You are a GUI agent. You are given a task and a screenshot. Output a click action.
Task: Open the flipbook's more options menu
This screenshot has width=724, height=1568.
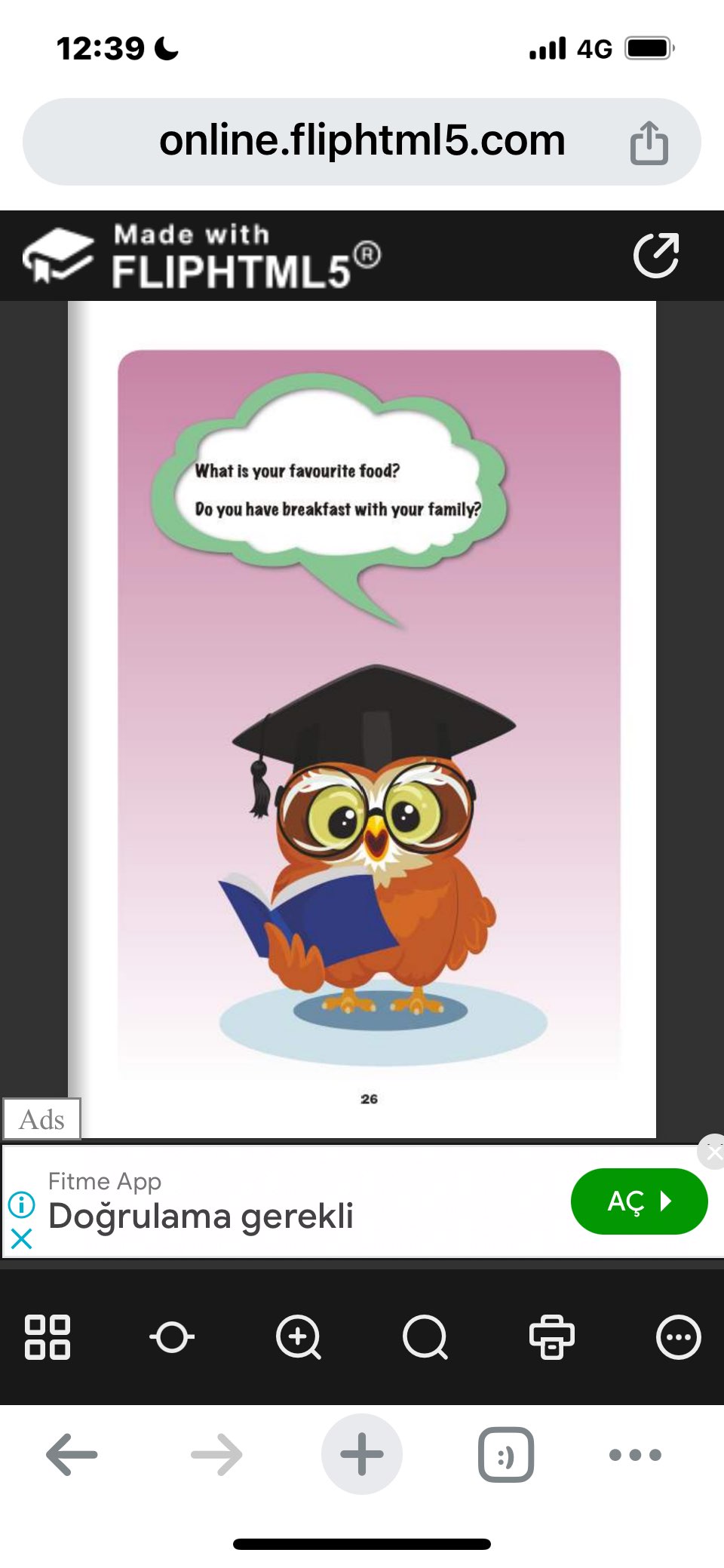(x=679, y=1337)
